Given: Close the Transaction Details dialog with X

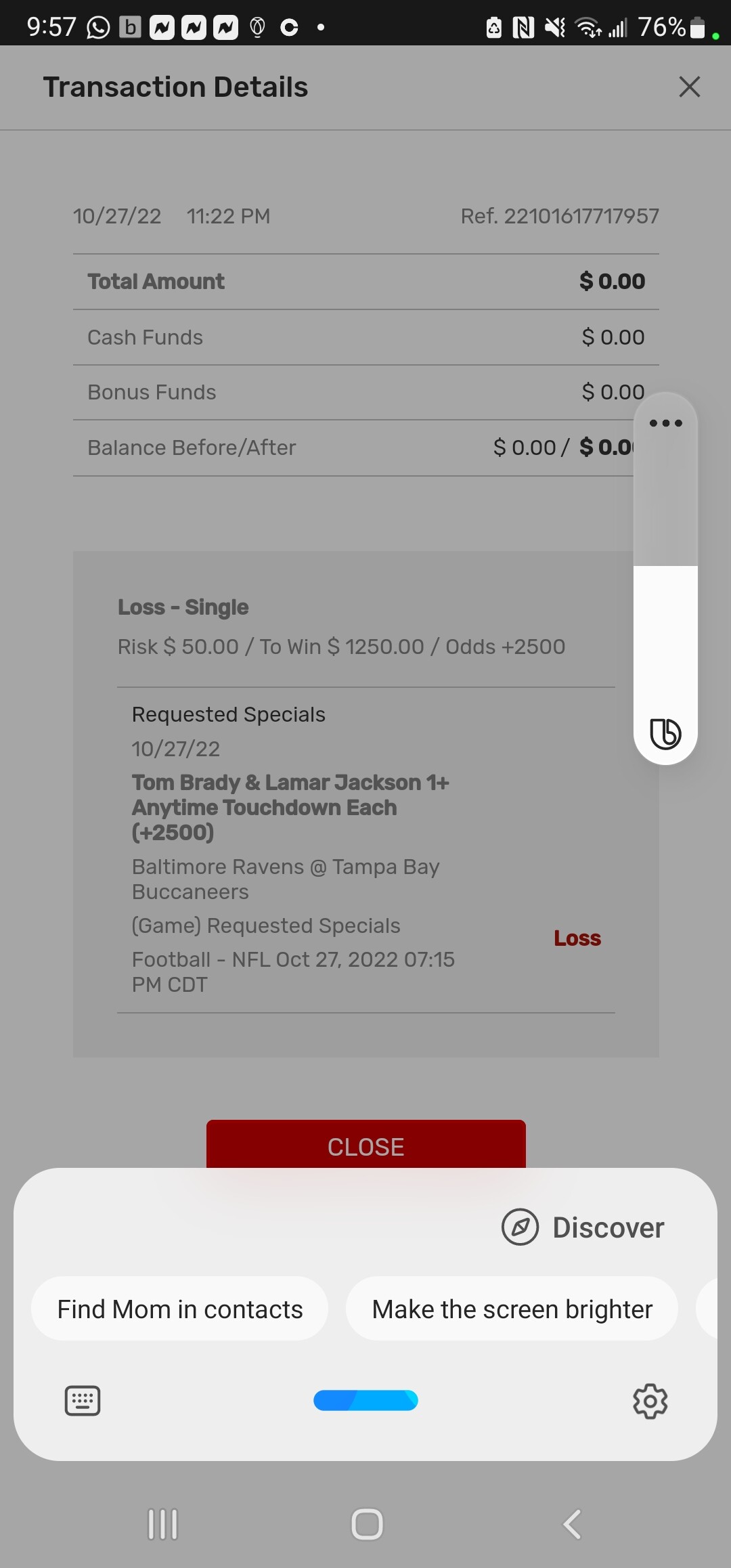Looking at the screenshot, I should [x=689, y=87].
